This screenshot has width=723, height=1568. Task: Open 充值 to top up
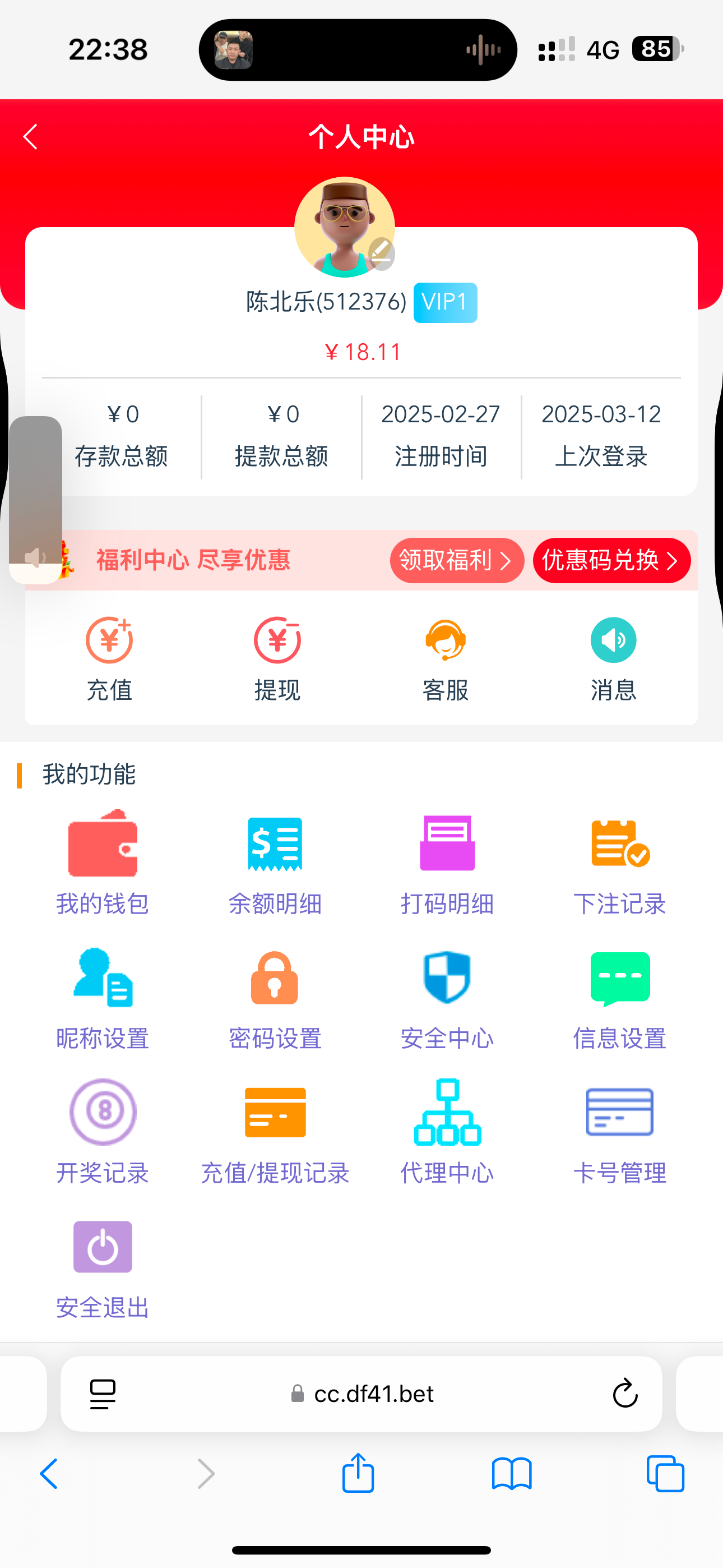click(109, 658)
